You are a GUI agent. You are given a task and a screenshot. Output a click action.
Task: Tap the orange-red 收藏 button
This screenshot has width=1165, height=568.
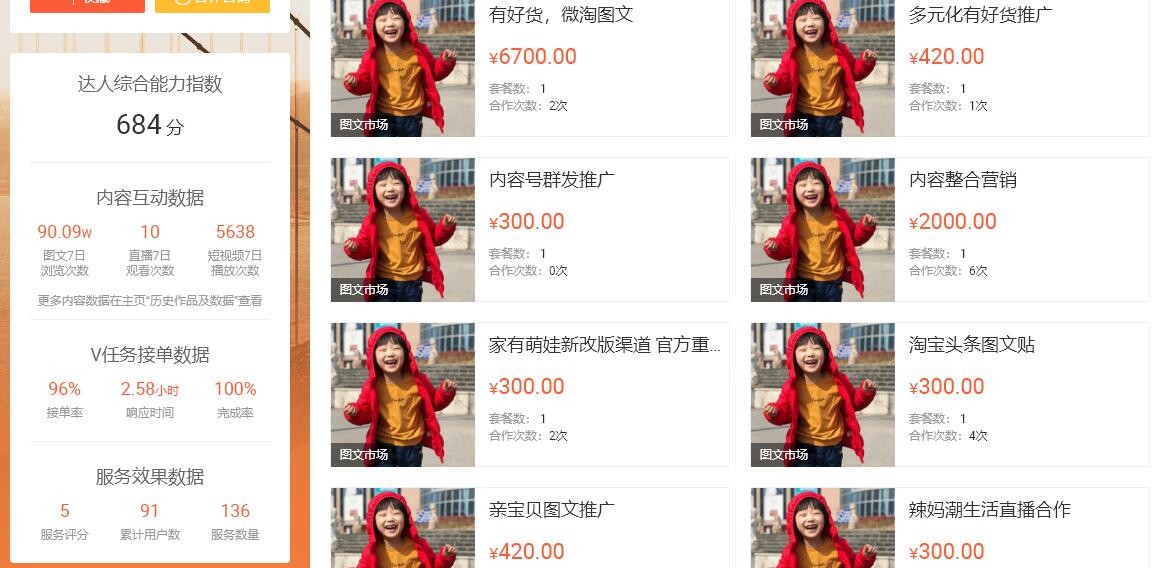(87, 4)
